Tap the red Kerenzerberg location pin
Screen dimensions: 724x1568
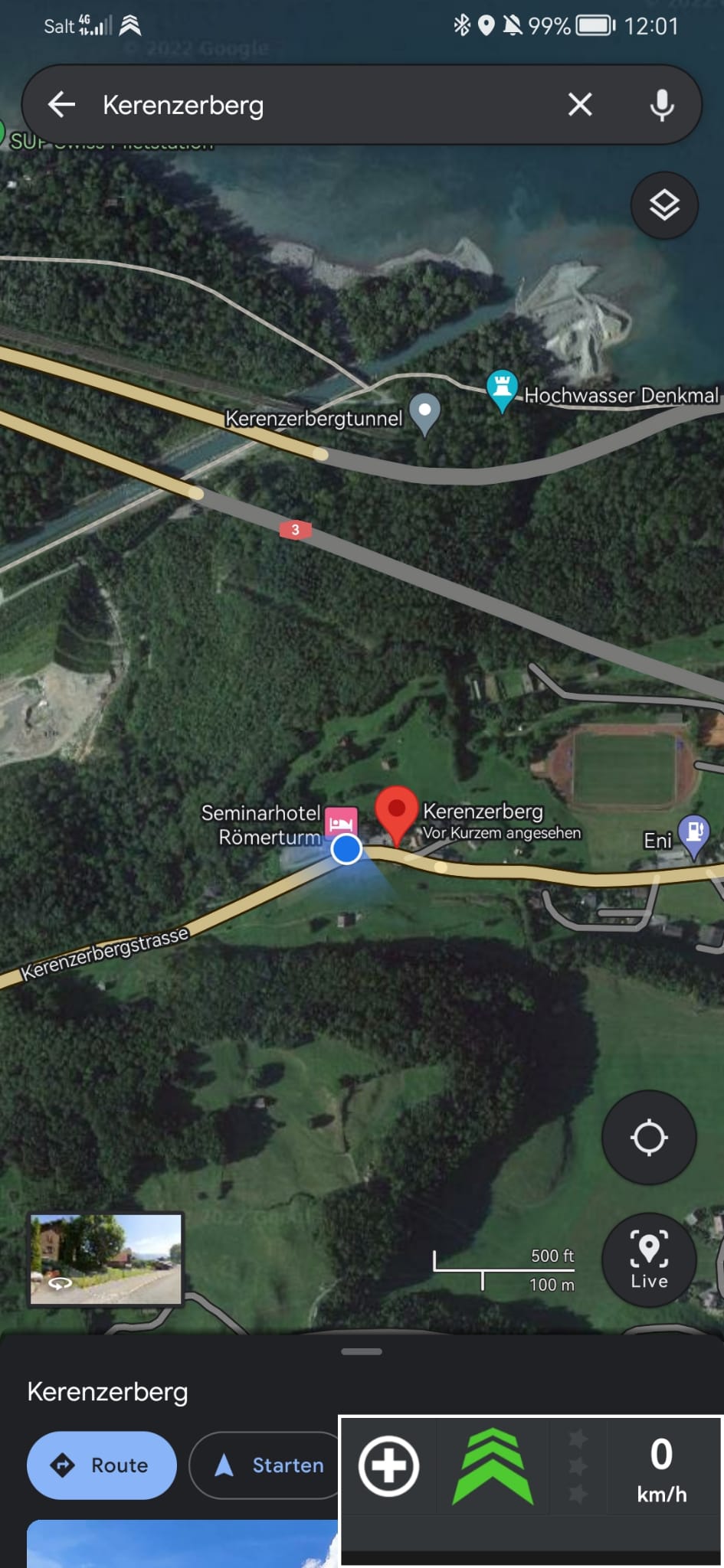pos(396,815)
